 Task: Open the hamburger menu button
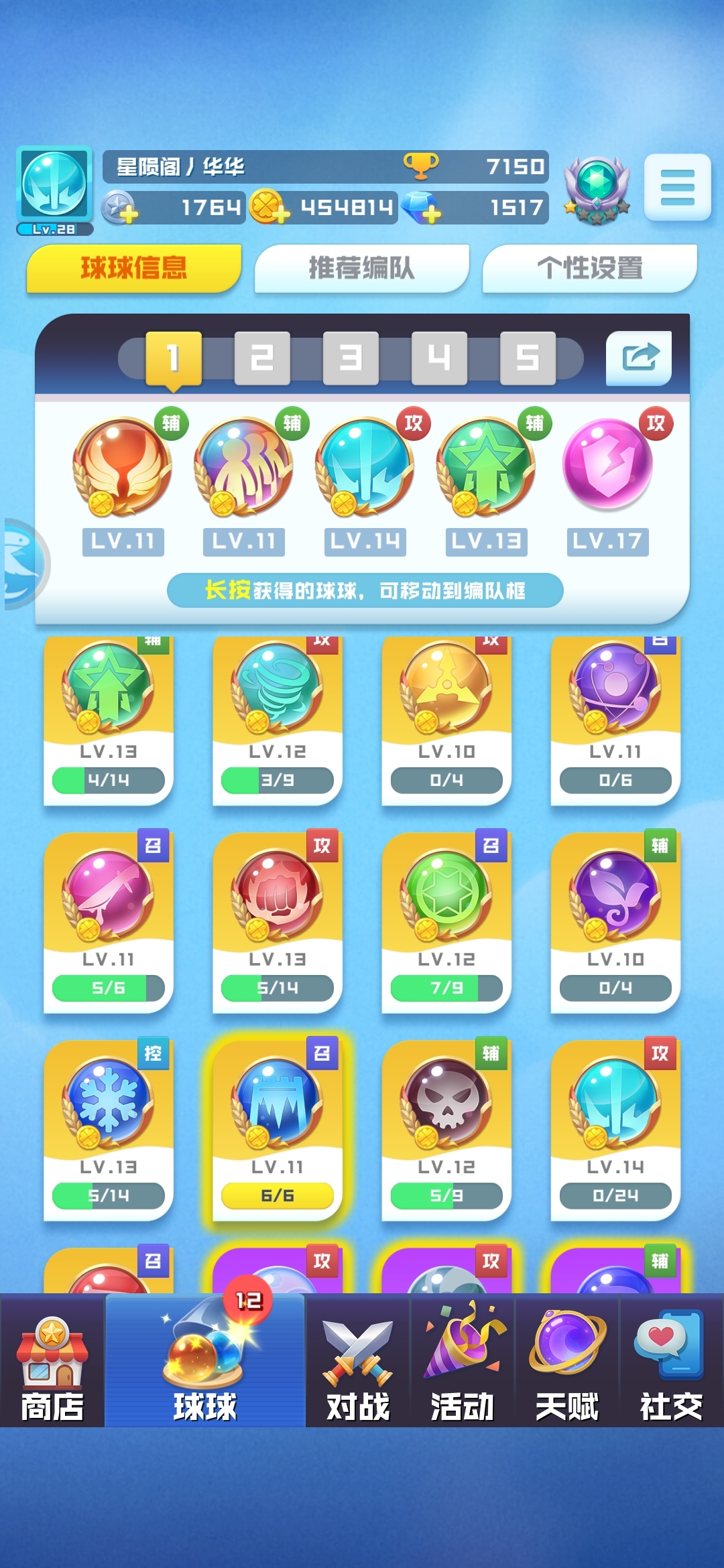point(677,187)
